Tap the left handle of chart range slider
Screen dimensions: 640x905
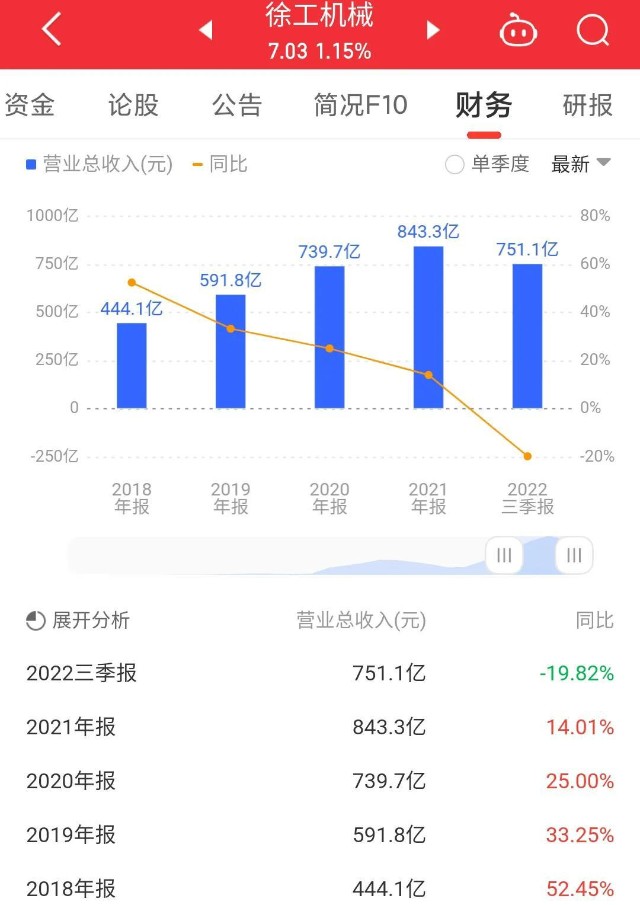(504, 555)
